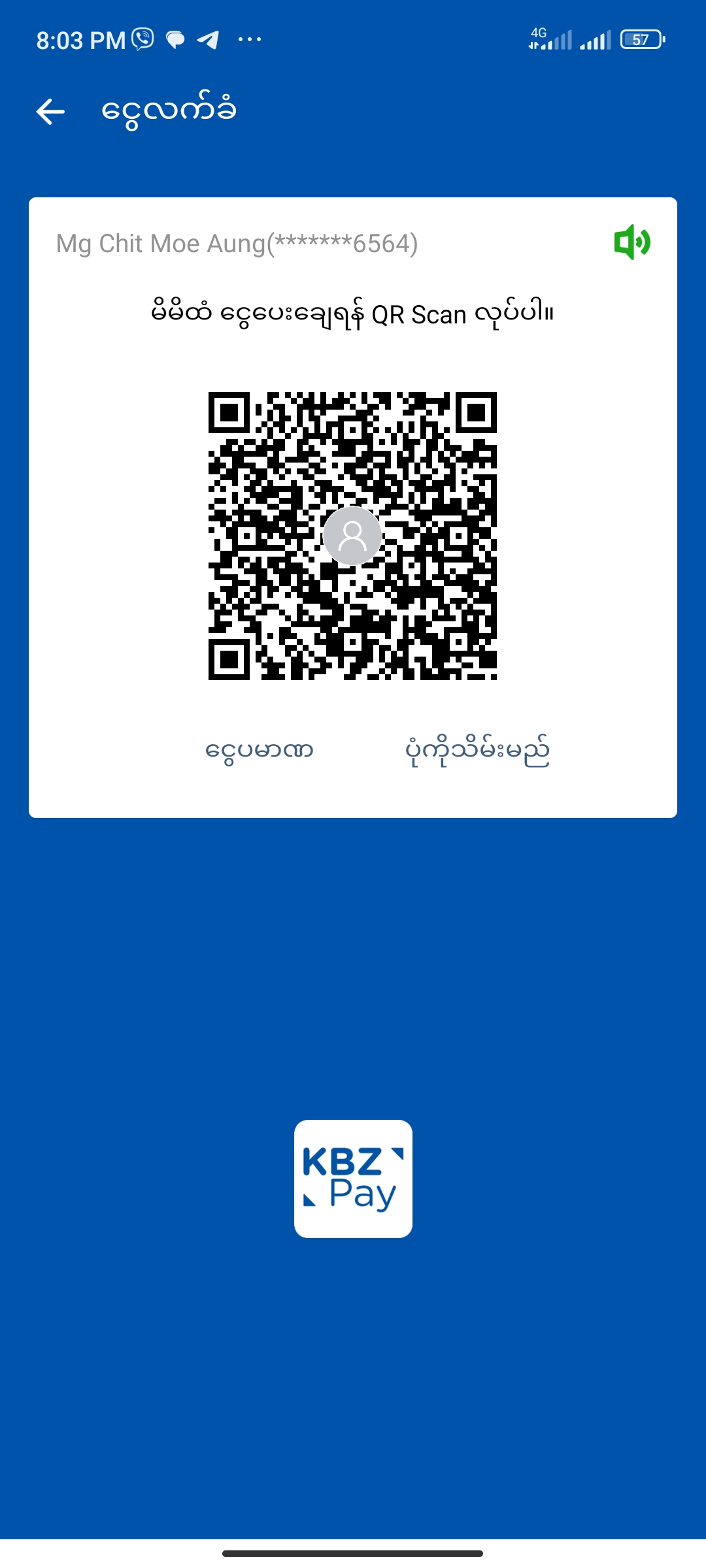706x1568 pixels.
Task: Toggle the green speaker sound icon
Action: click(x=631, y=242)
